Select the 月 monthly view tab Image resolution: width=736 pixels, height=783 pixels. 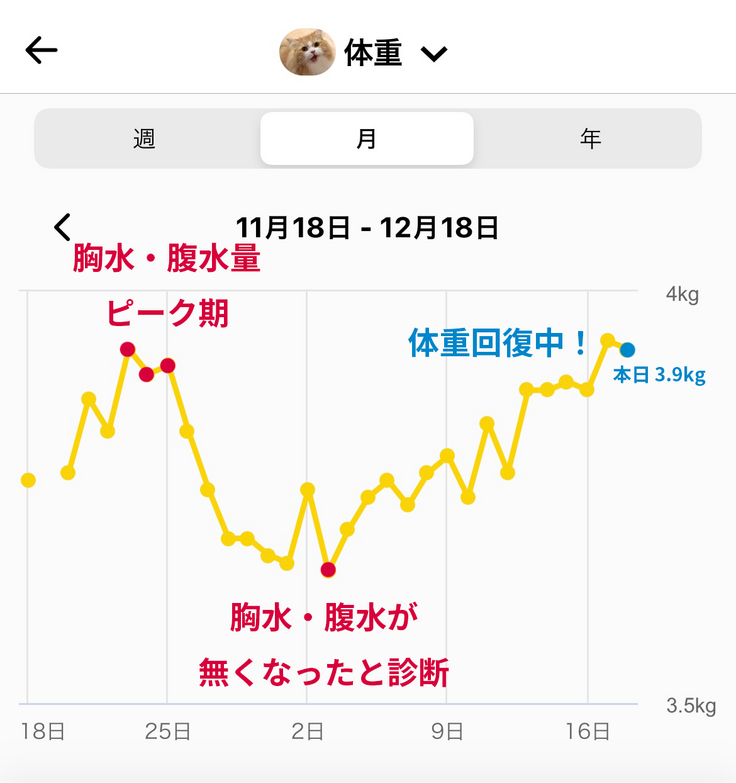tap(366, 140)
